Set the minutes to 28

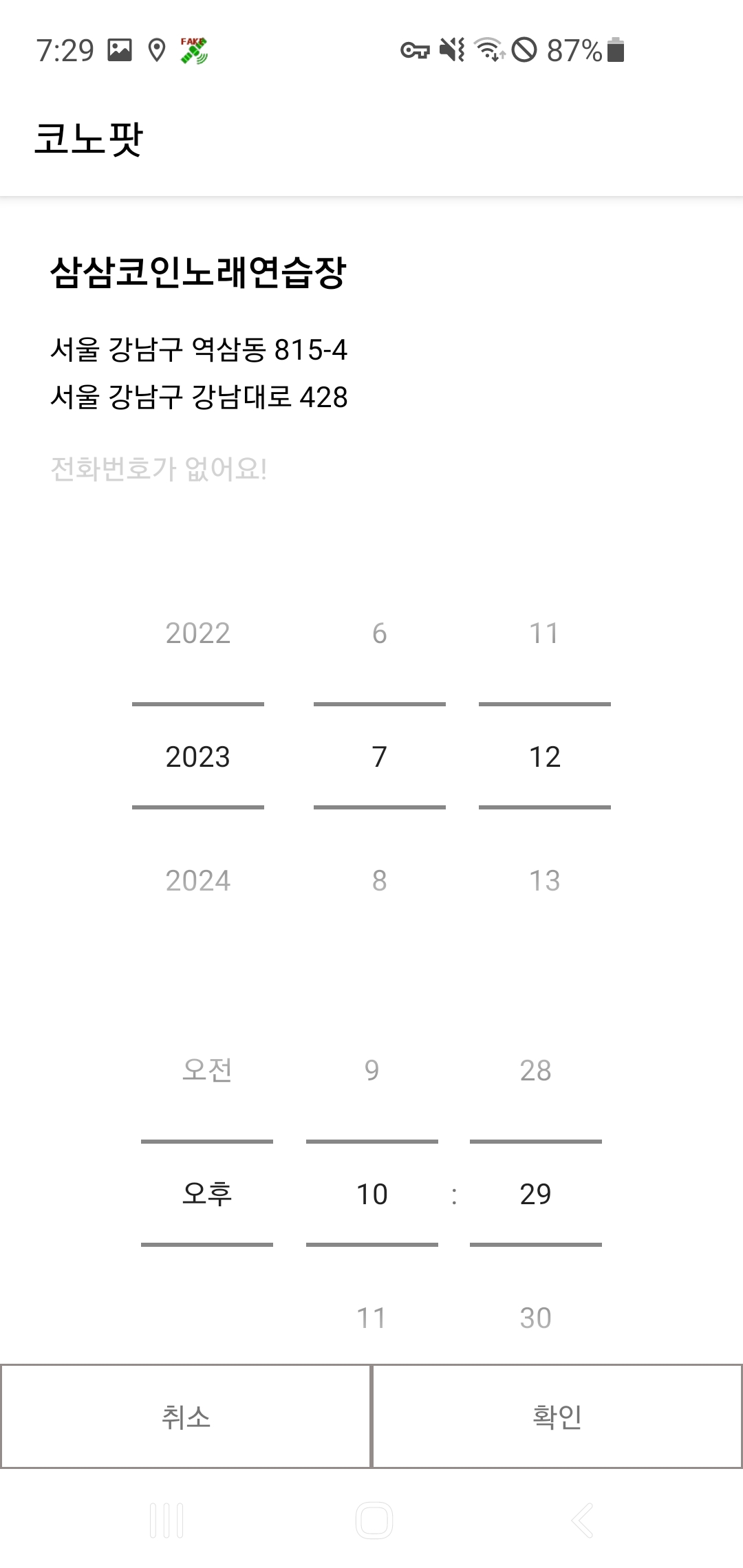tap(535, 1070)
